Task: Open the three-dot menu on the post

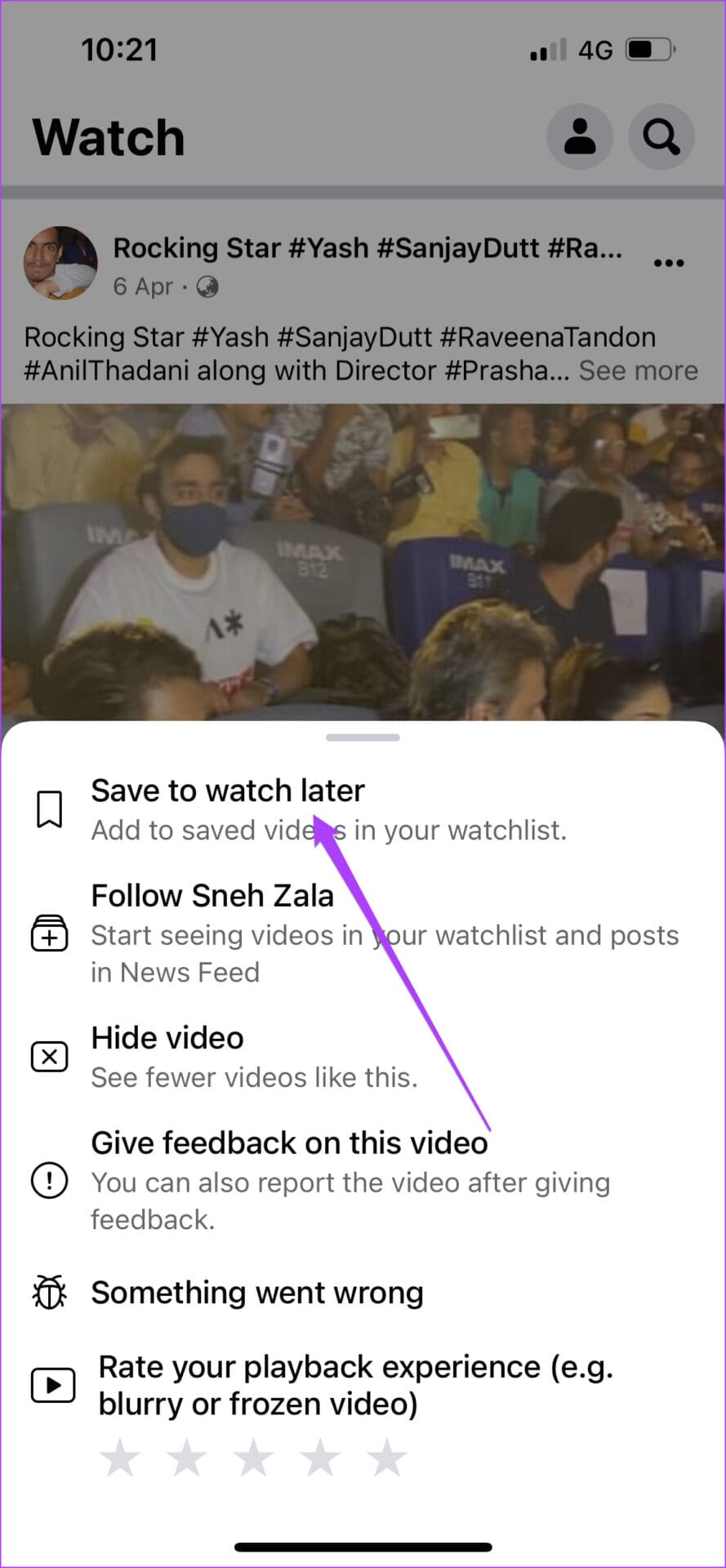Action: [x=669, y=263]
